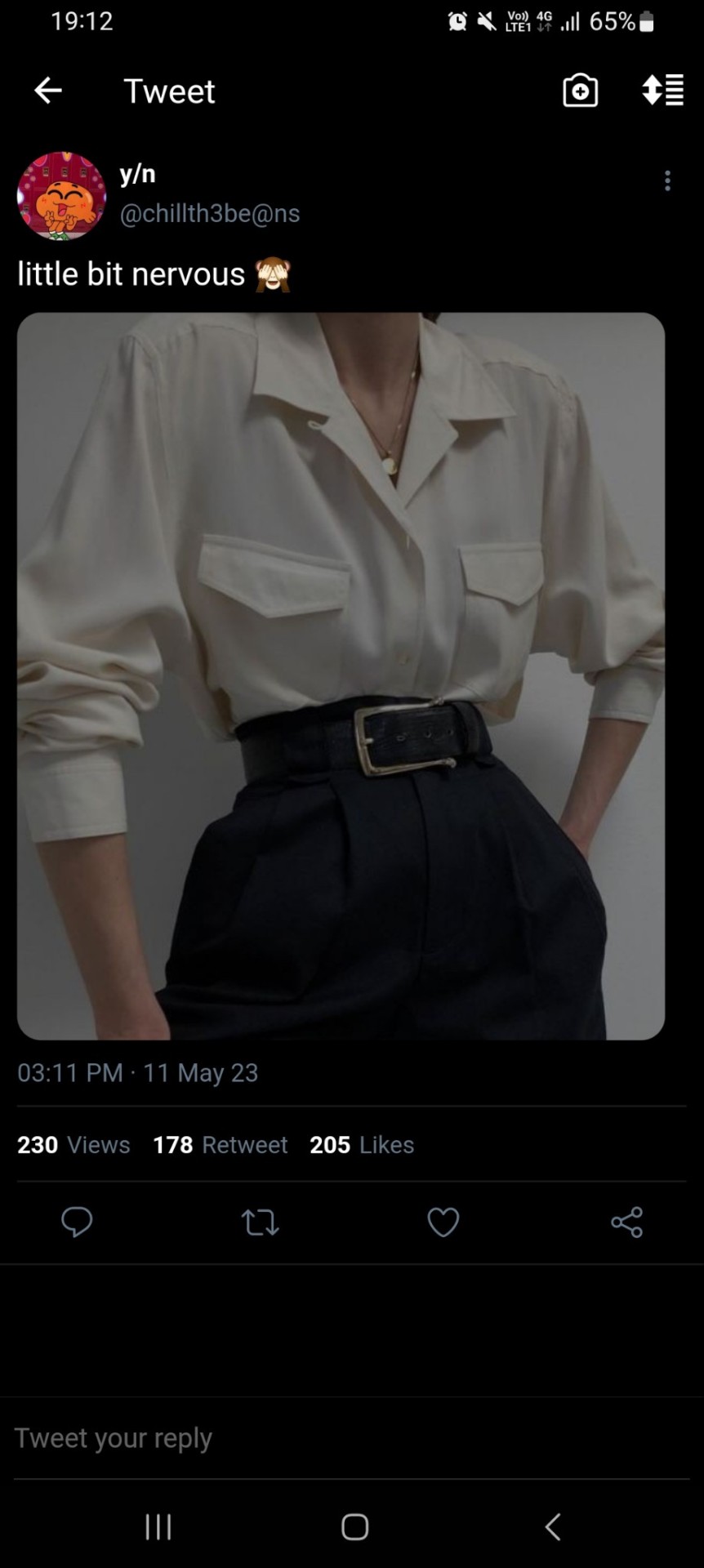Viewport: 704px width, 1568px height.
Task: Open the three-dot menu for this tweet
Action: click(x=667, y=180)
